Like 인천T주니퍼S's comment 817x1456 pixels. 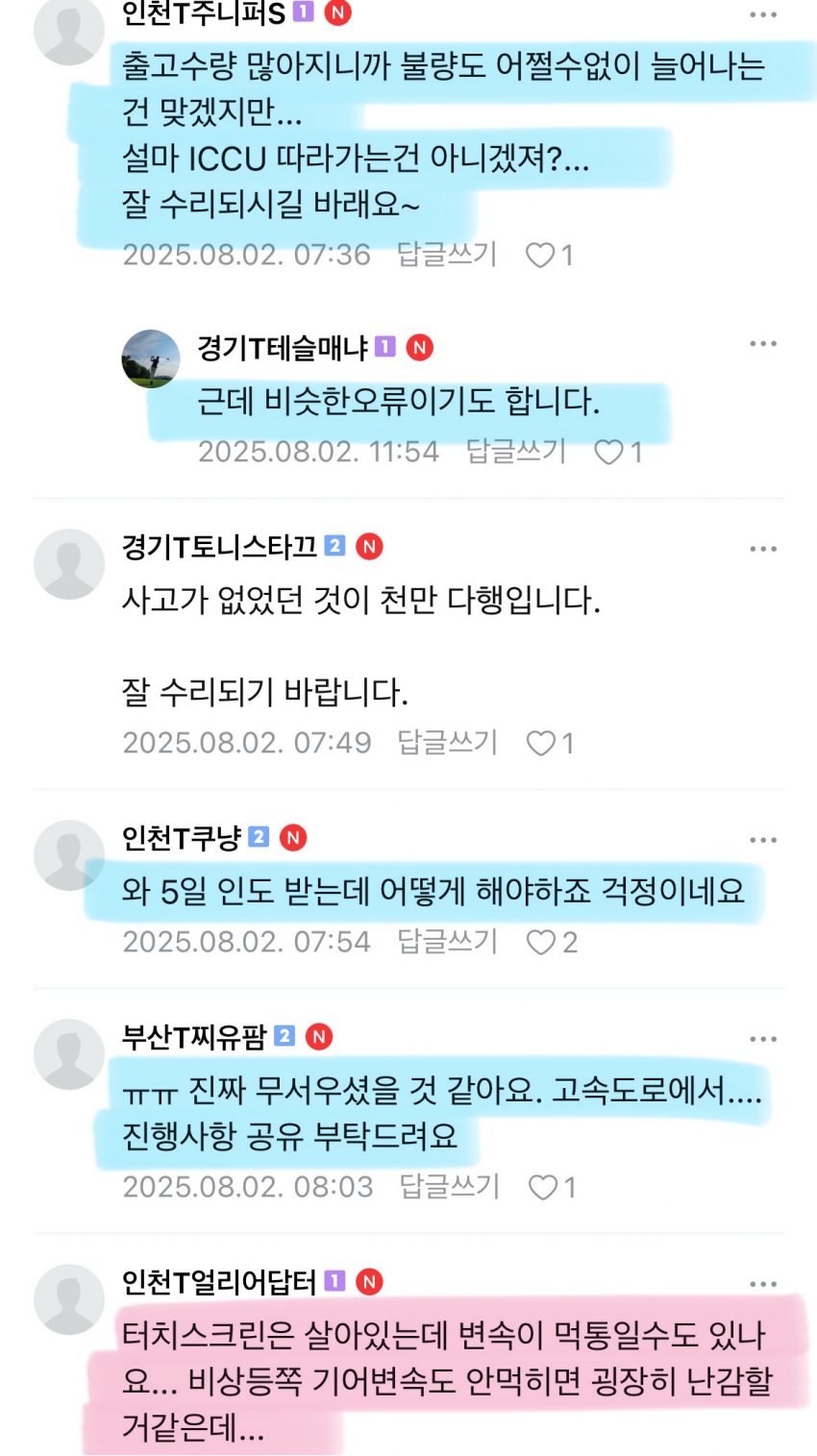click(x=541, y=255)
